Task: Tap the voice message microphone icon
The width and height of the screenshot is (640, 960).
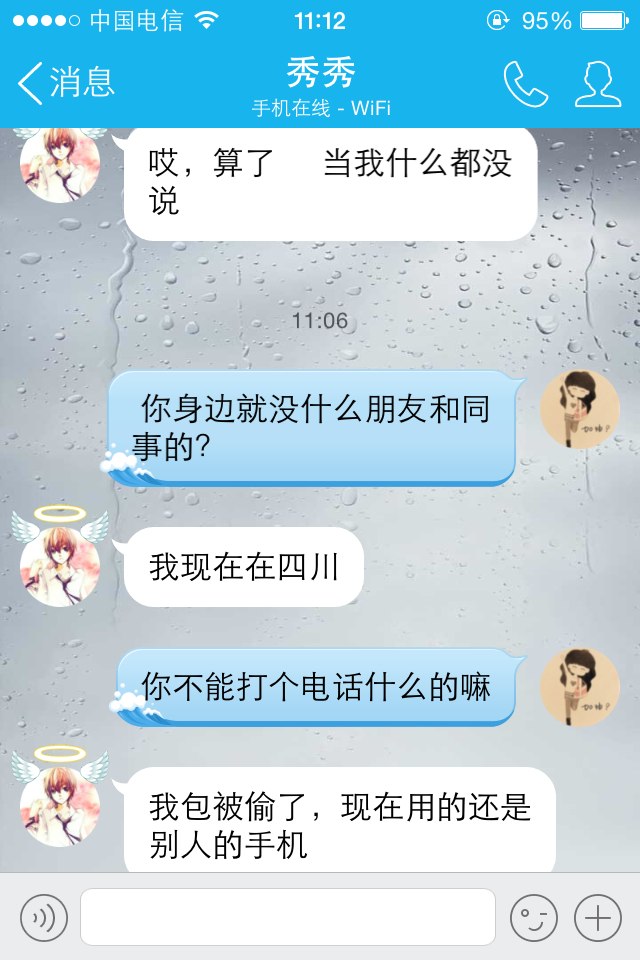Action: pyautogui.click(x=44, y=917)
